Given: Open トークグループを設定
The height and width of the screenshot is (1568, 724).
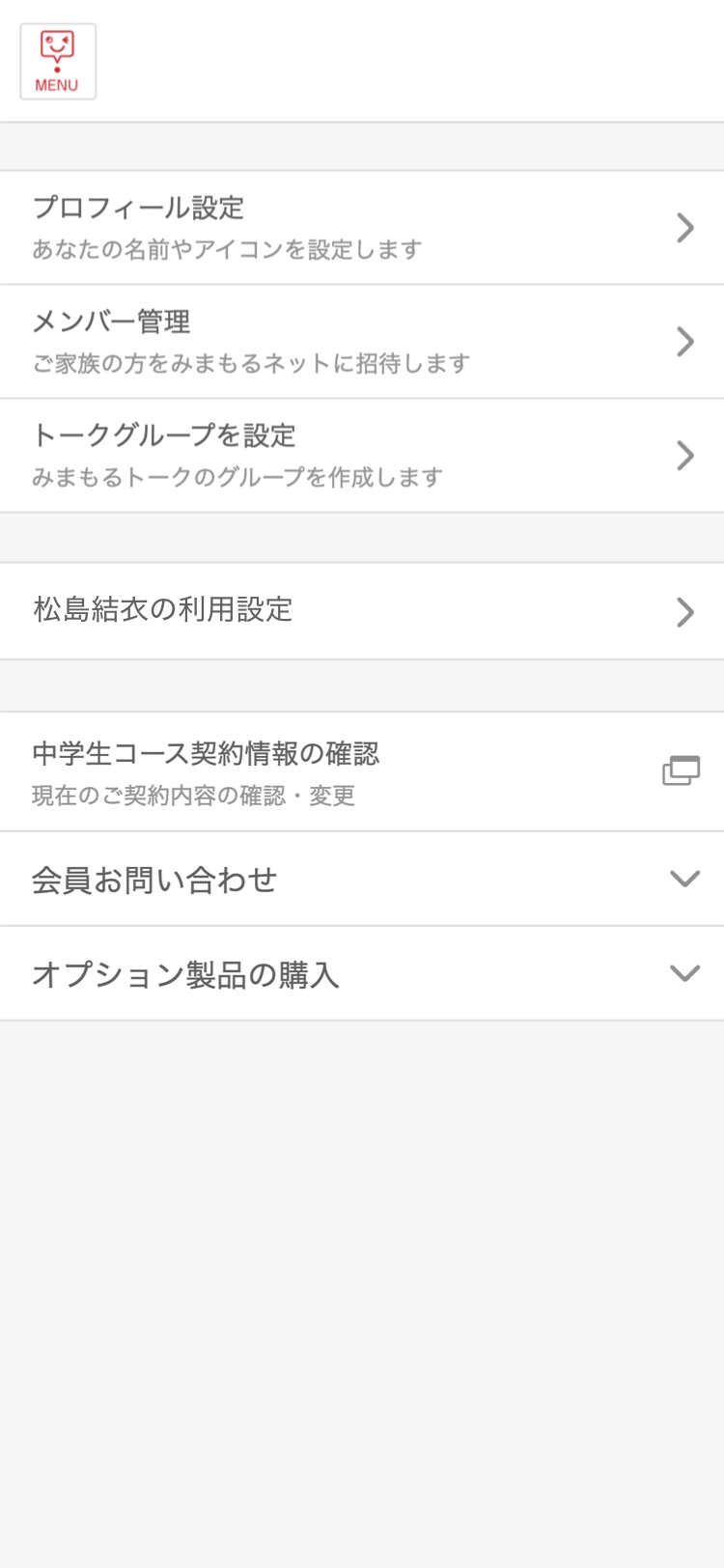Looking at the screenshot, I should (362, 456).
